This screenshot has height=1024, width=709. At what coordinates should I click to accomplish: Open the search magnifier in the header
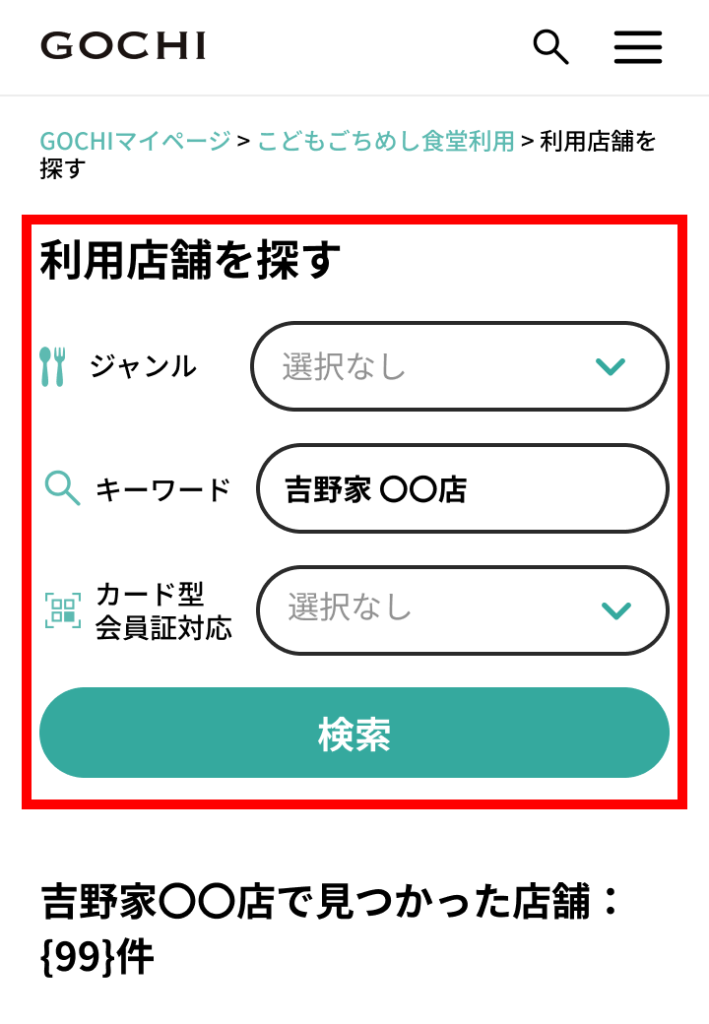pyautogui.click(x=550, y=47)
